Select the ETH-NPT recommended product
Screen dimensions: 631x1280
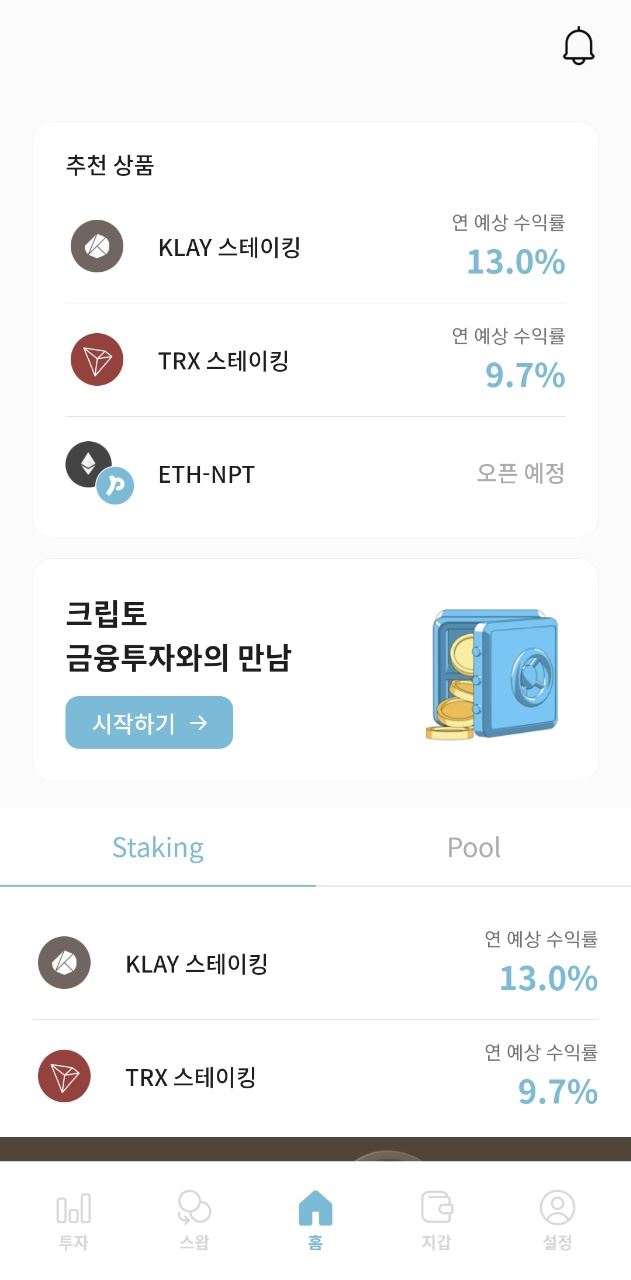click(315, 473)
